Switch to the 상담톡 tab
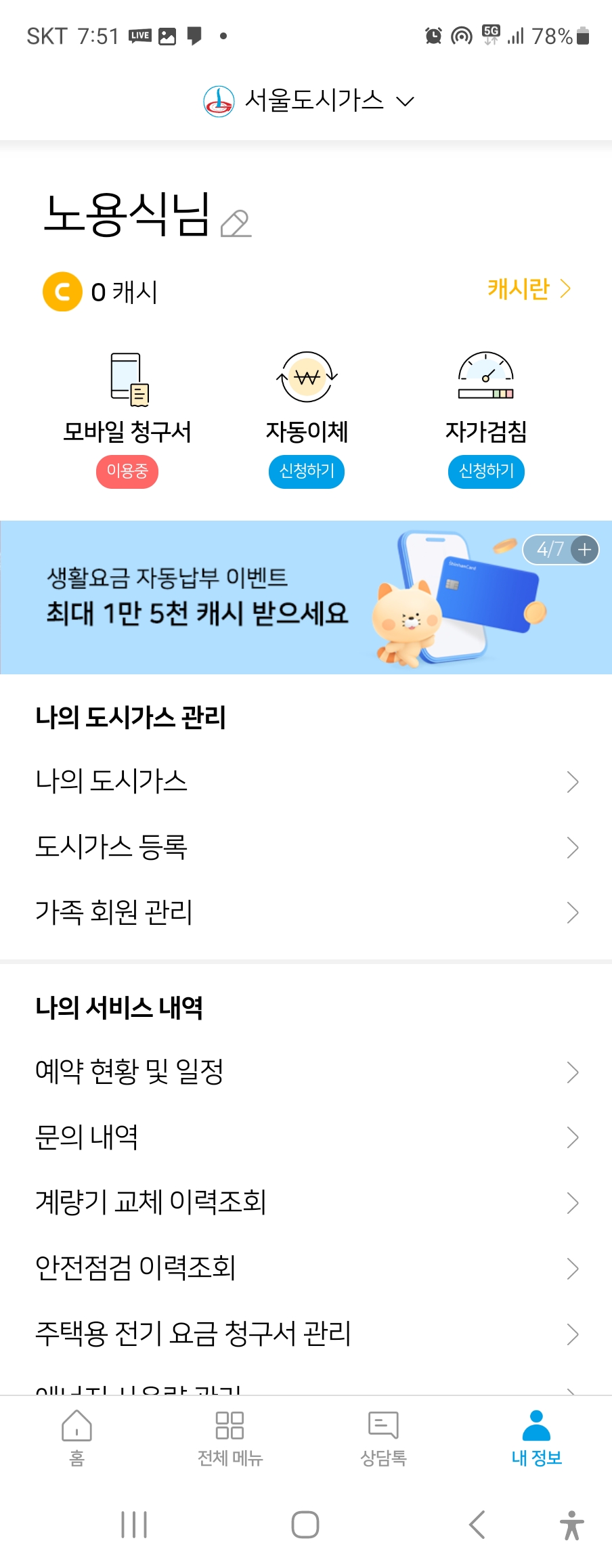 coord(383,1438)
